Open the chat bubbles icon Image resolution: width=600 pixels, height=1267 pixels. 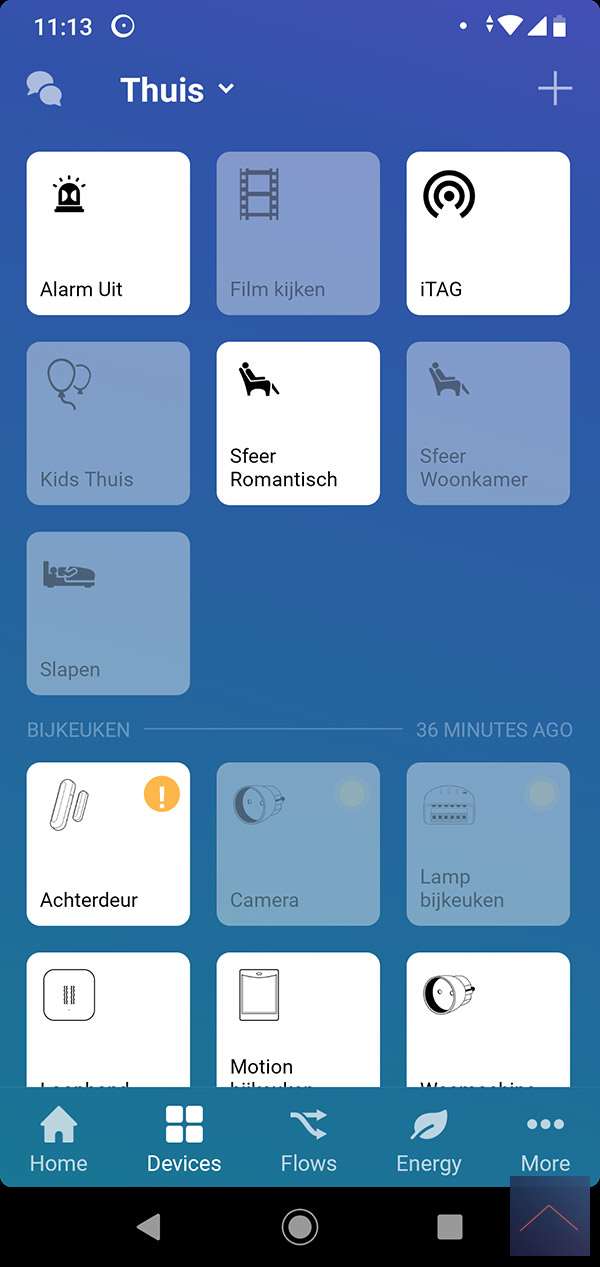(44, 89)
